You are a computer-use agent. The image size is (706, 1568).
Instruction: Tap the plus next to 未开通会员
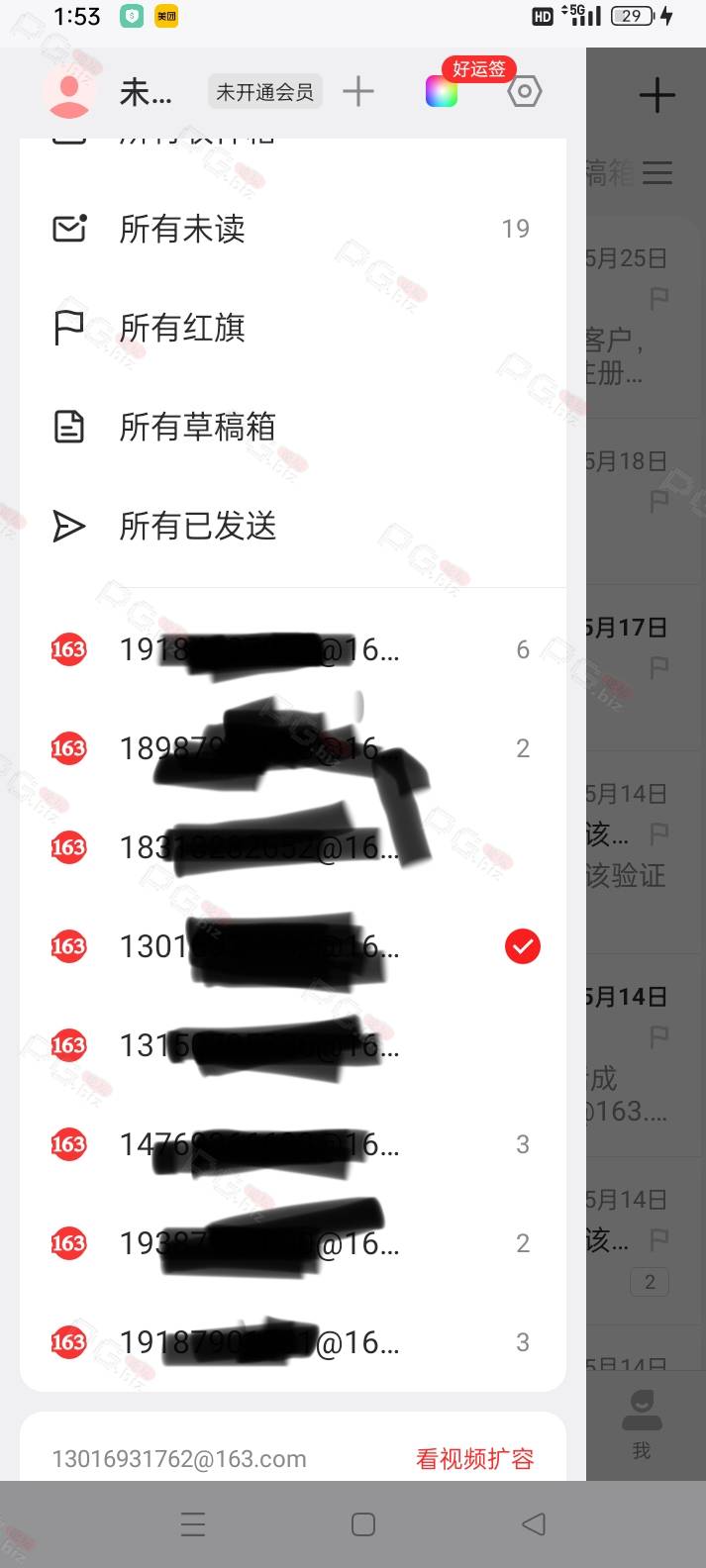[358, 92]
